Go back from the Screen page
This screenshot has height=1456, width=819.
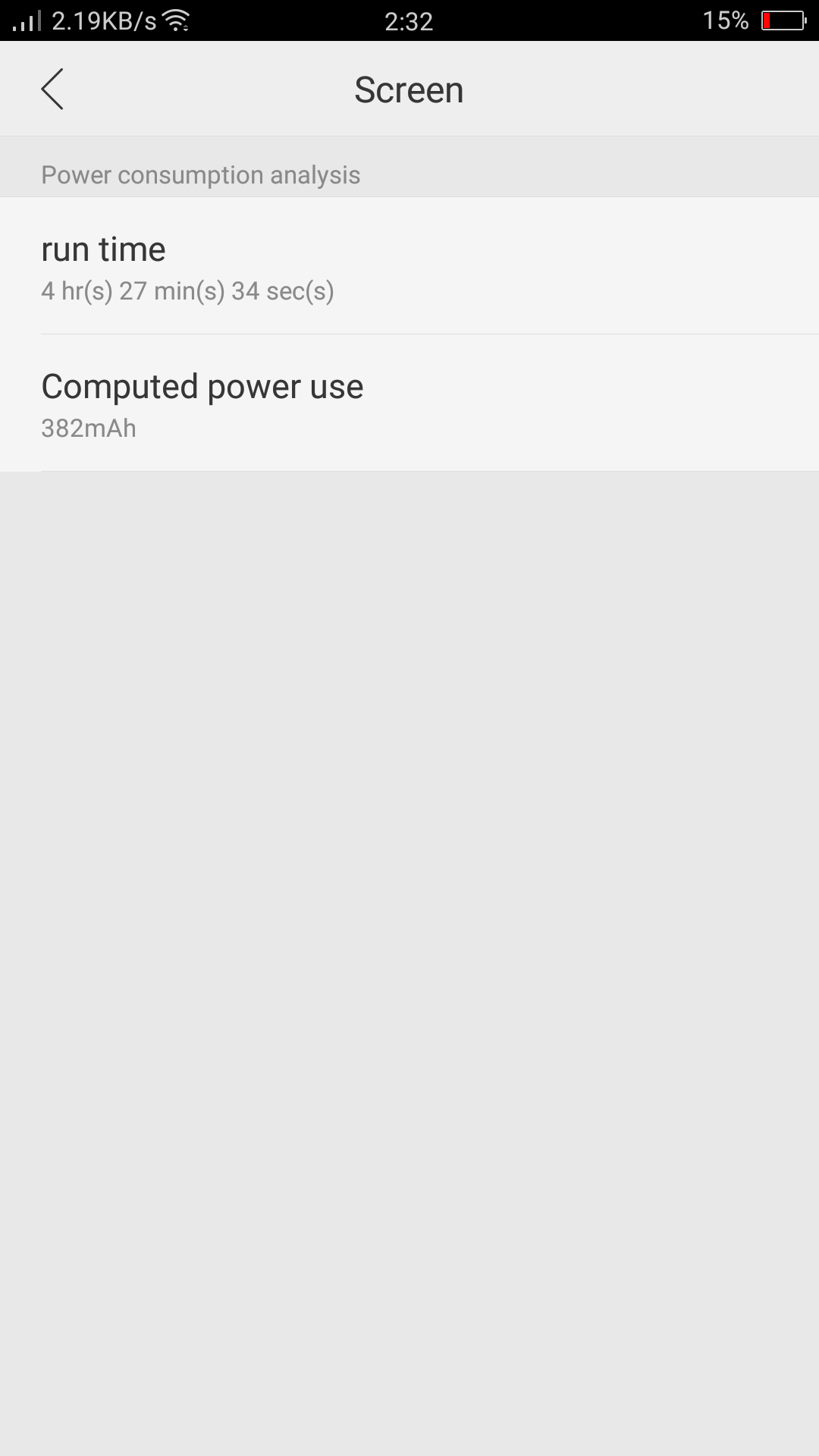pos(52,89)
